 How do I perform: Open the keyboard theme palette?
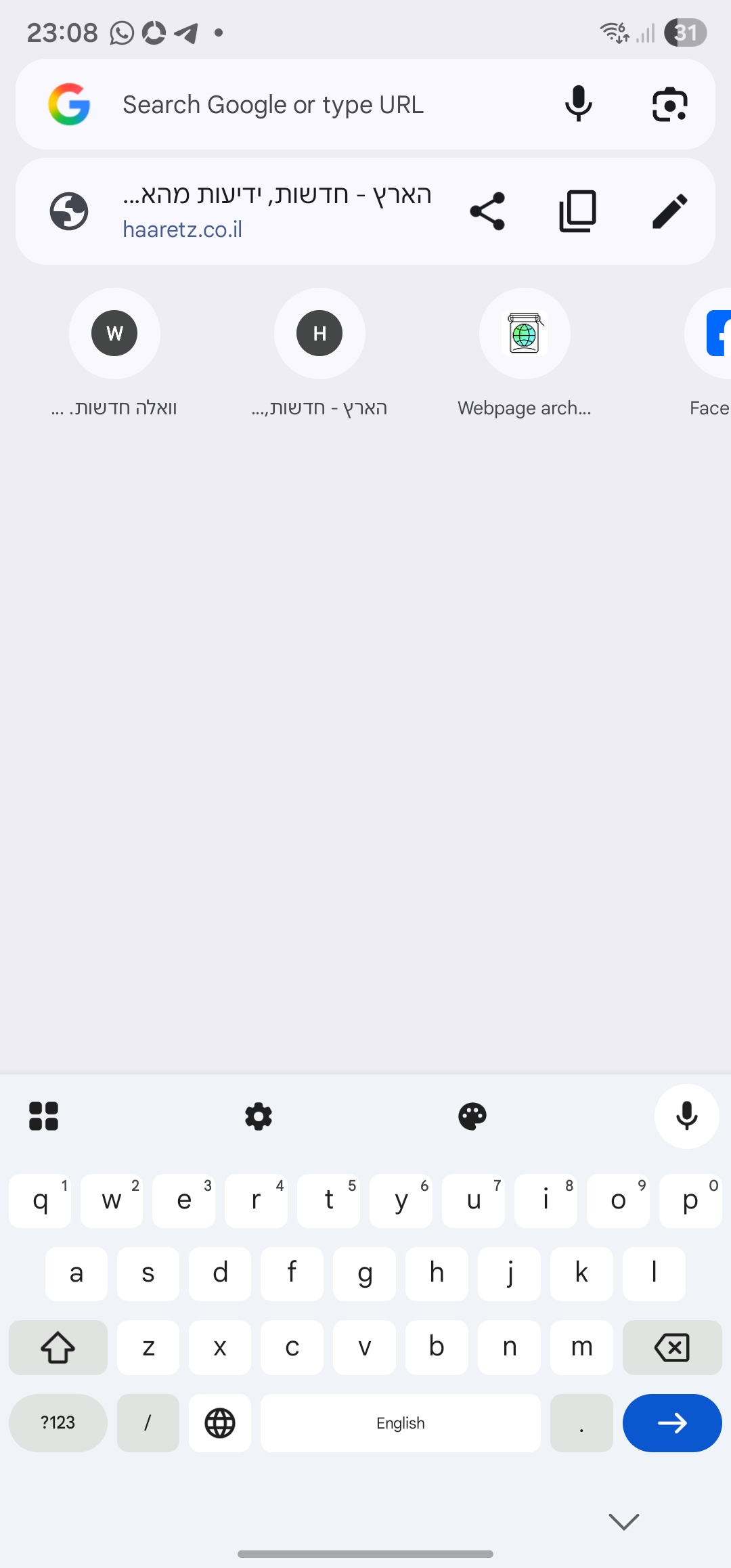coord(472,1116)
